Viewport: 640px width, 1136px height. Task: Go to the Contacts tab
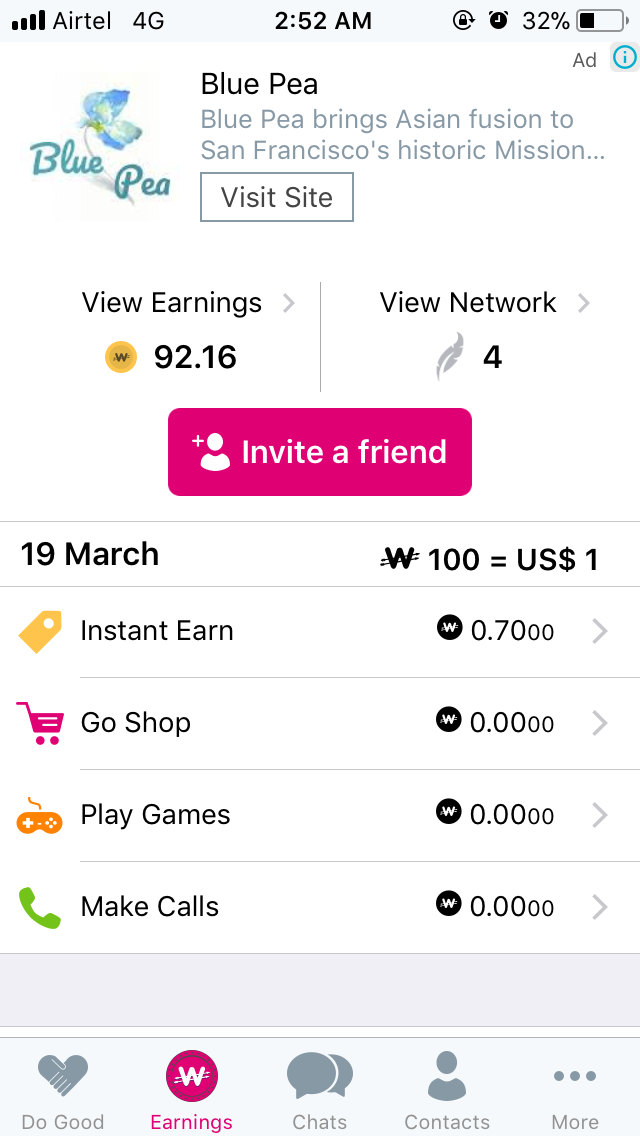[447, 1091]
